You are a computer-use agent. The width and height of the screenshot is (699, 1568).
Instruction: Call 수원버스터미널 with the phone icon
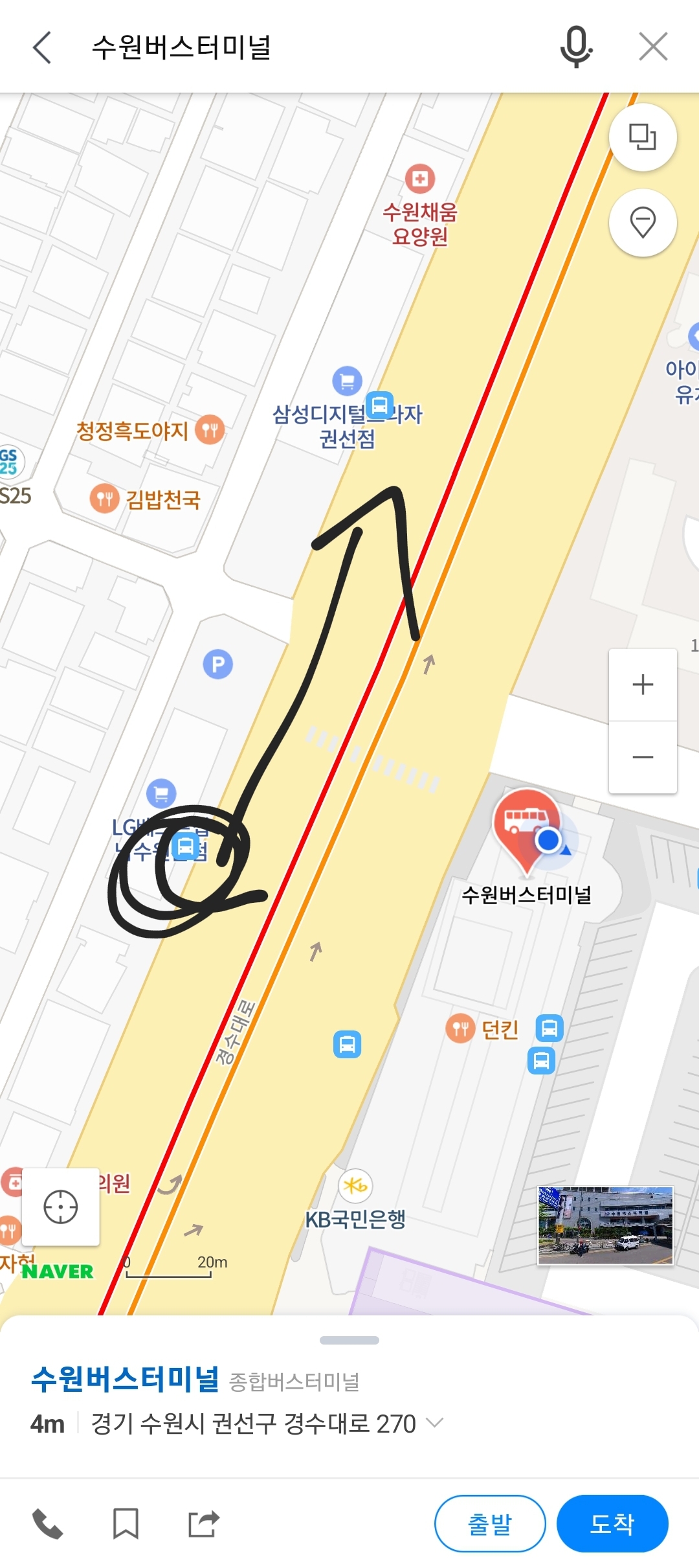point(47,1523)
